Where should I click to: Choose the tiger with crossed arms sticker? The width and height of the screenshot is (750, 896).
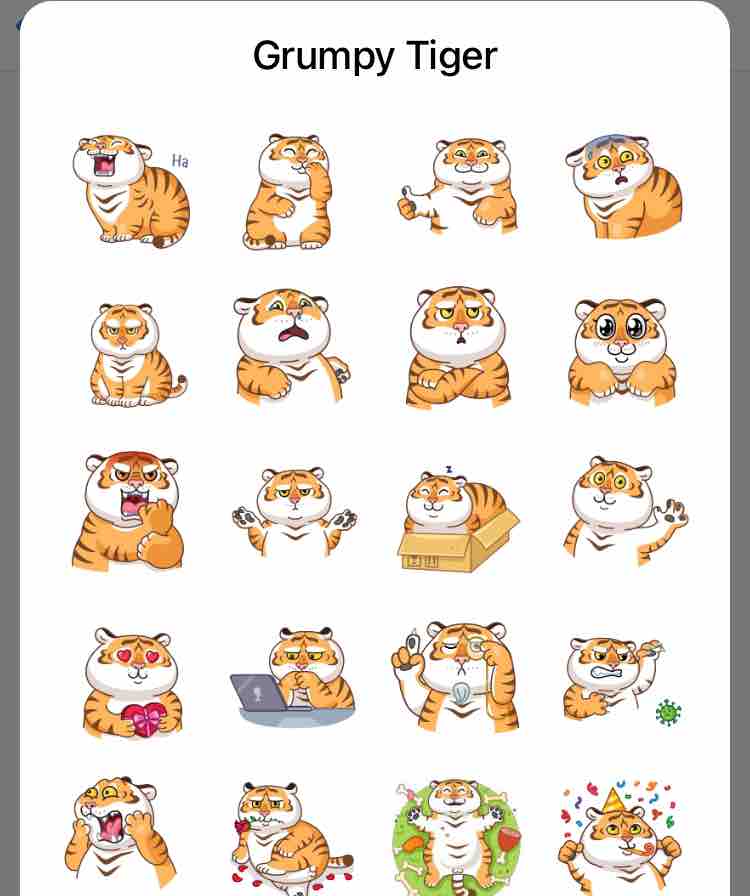pos(457,349)
